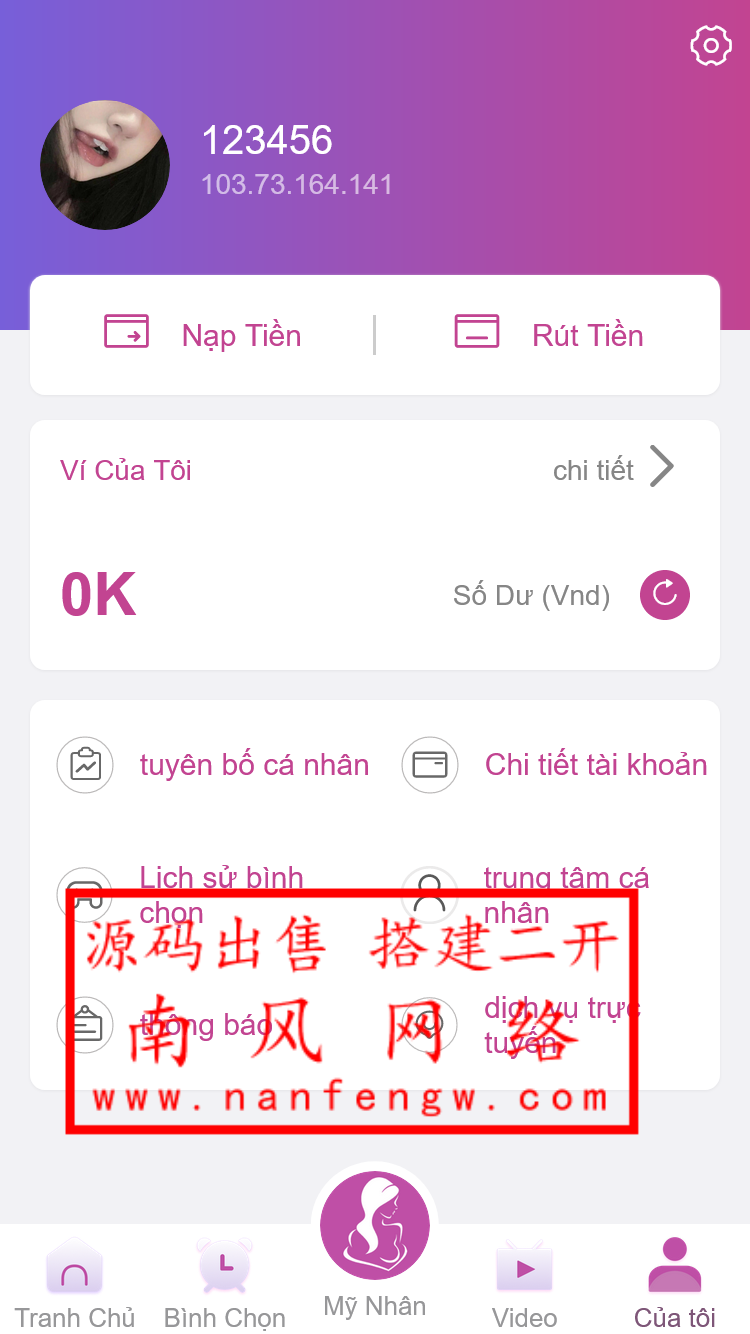This screenshot has width=750, height=1334.
Task: Expand the chi tiết chevron arrow
Action: tap(661, 466)
